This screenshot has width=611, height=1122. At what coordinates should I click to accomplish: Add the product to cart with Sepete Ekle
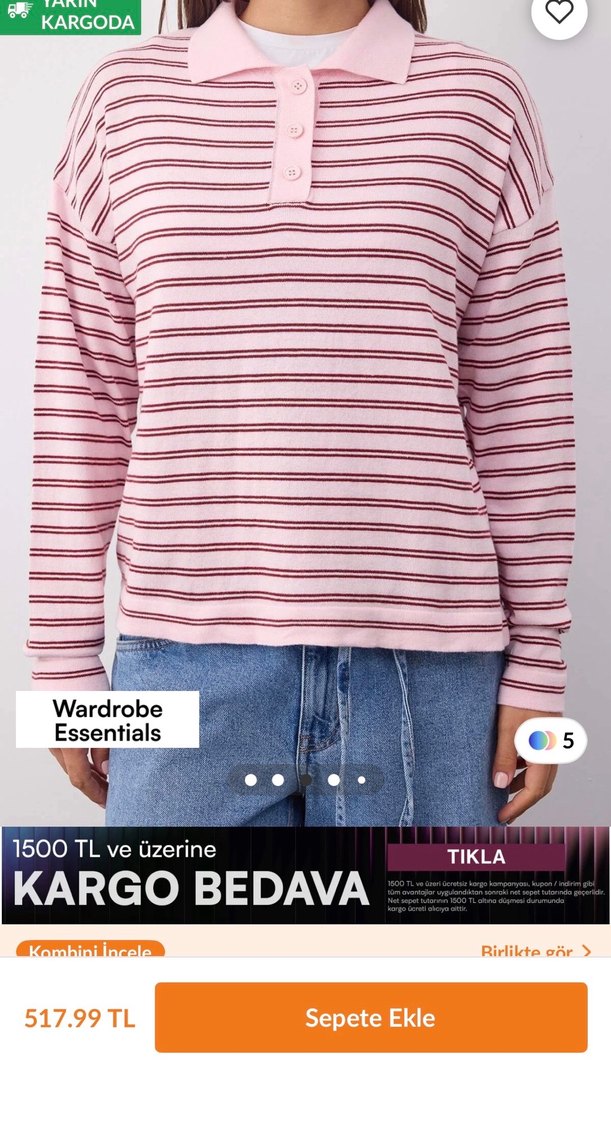click(x=371, y=1018)
